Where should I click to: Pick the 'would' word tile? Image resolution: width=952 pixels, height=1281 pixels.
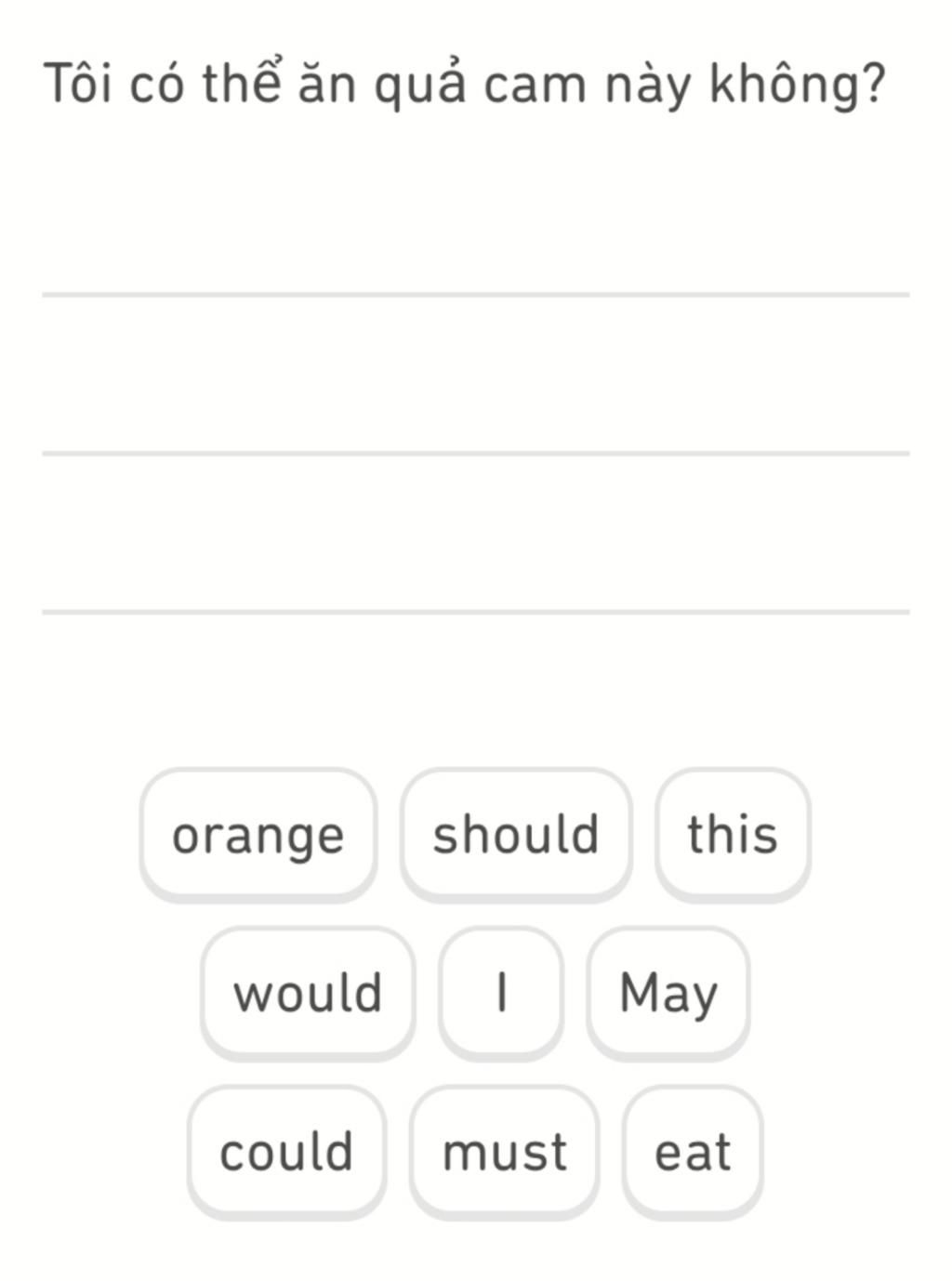click(x=308, y=993)
